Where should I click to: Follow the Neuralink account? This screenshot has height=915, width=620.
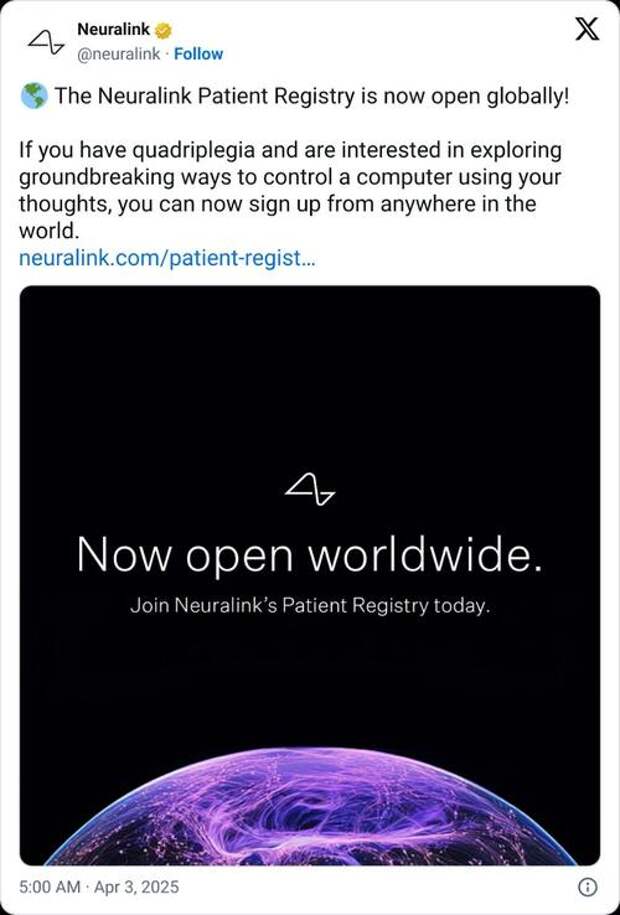pyautogui.click(x=198, y=54)
